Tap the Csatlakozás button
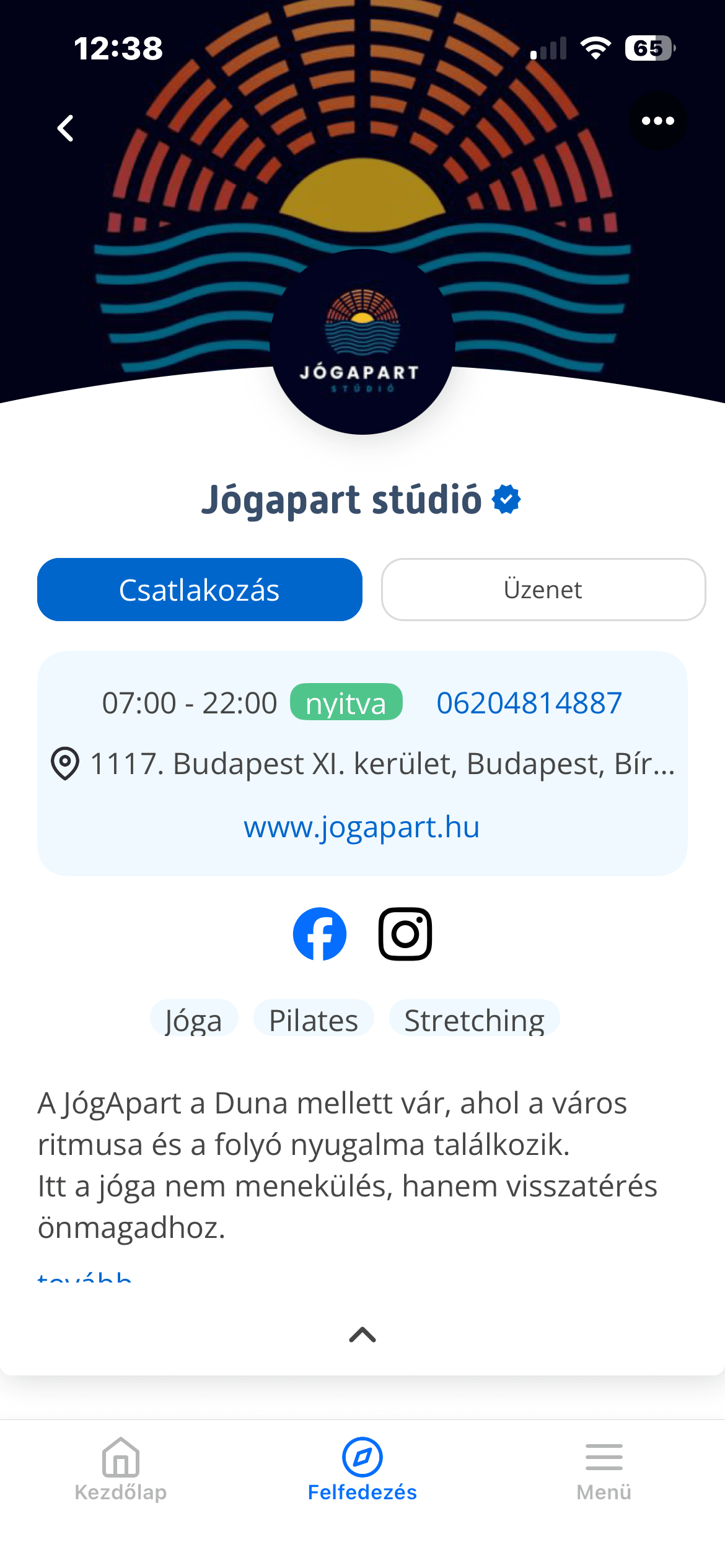Image resolution: width=725 pixels, height=1568 pixels. click(x=200, y=590)
